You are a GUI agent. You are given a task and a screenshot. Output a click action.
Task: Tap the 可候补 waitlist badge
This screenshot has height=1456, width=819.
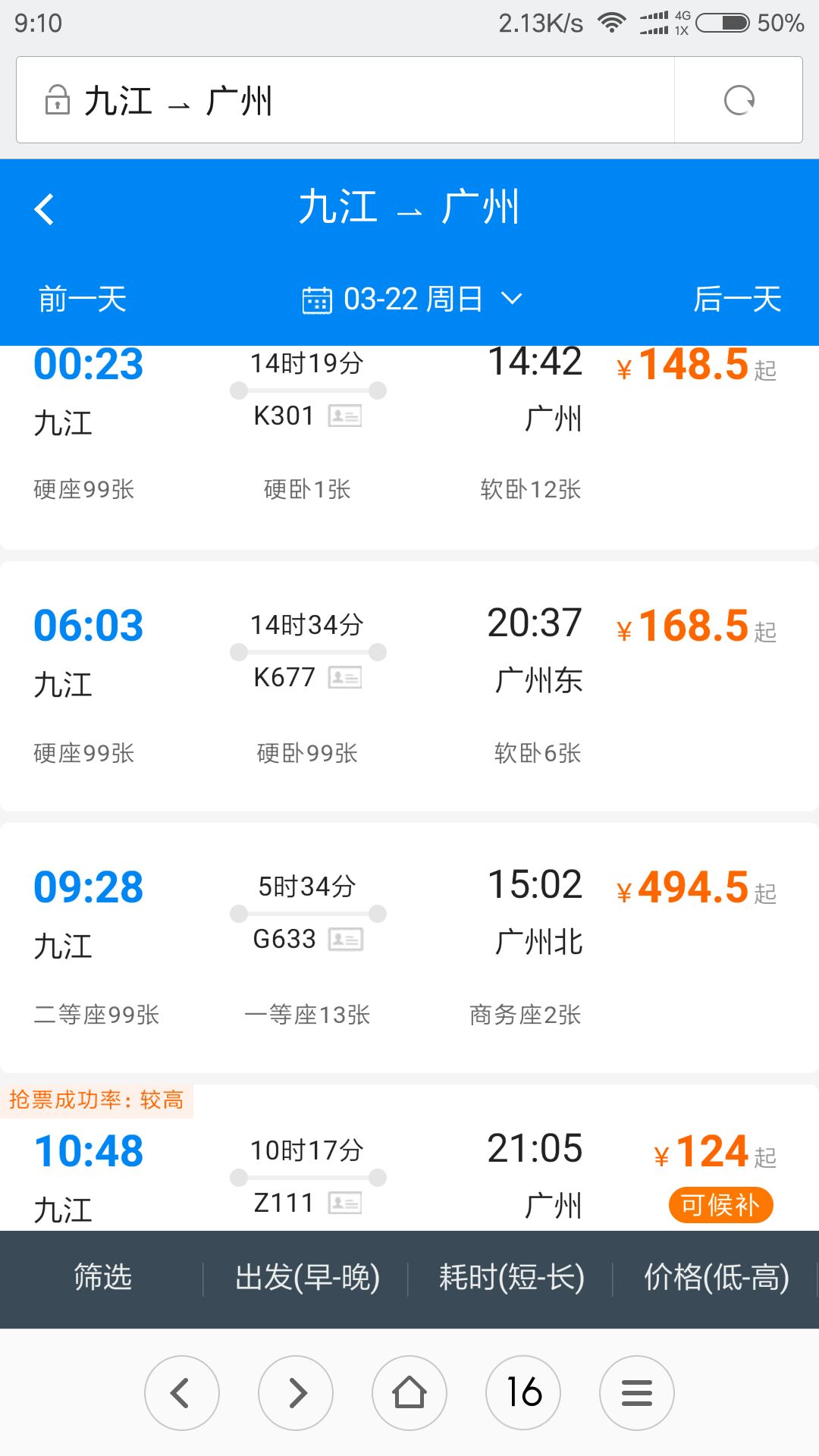720,1205
